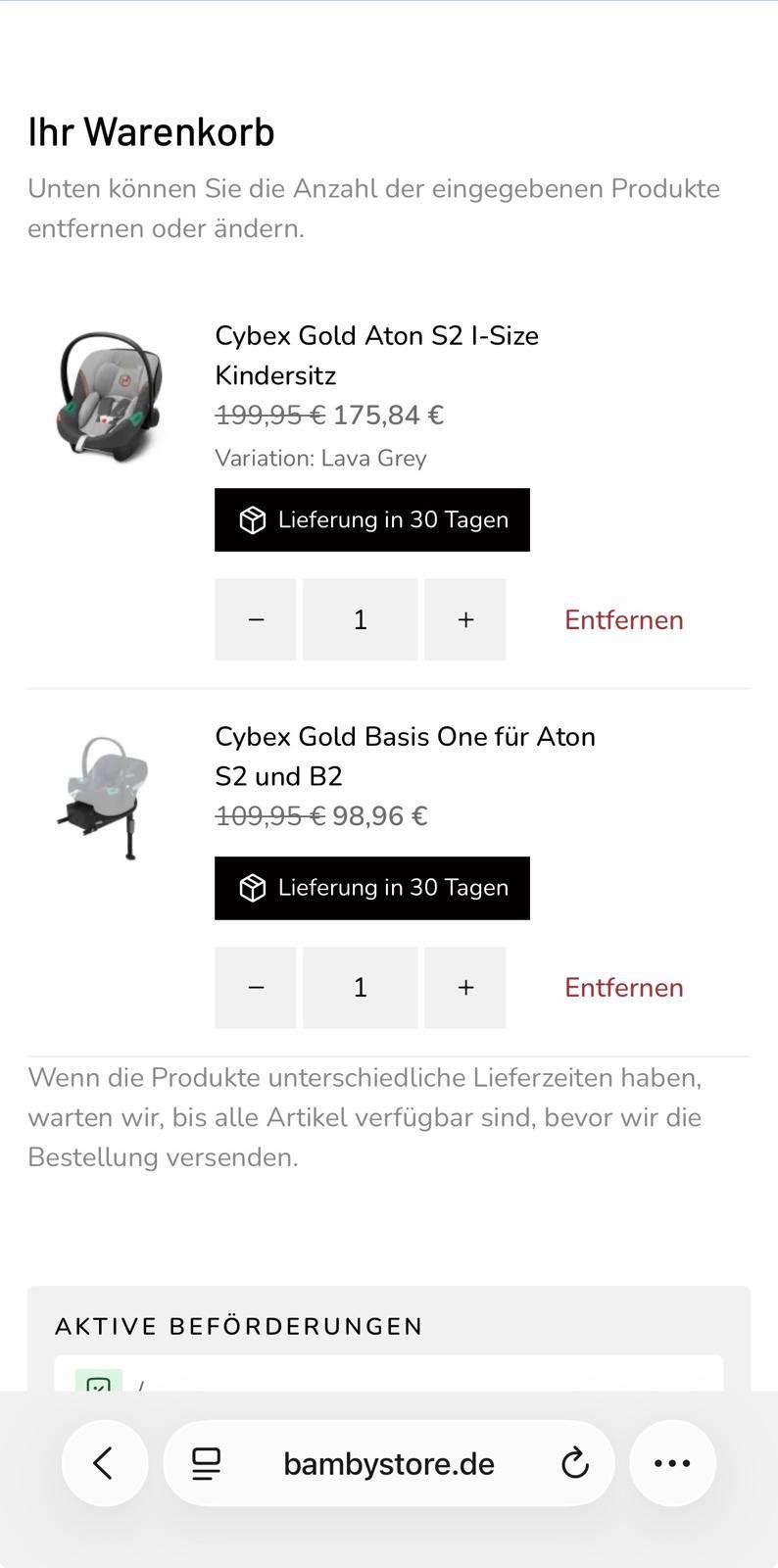The width and height of the screenshot is (778, 1568).
Task: Open Cybex Gold Basis One für Aton title
Action: tap(405, 756)
